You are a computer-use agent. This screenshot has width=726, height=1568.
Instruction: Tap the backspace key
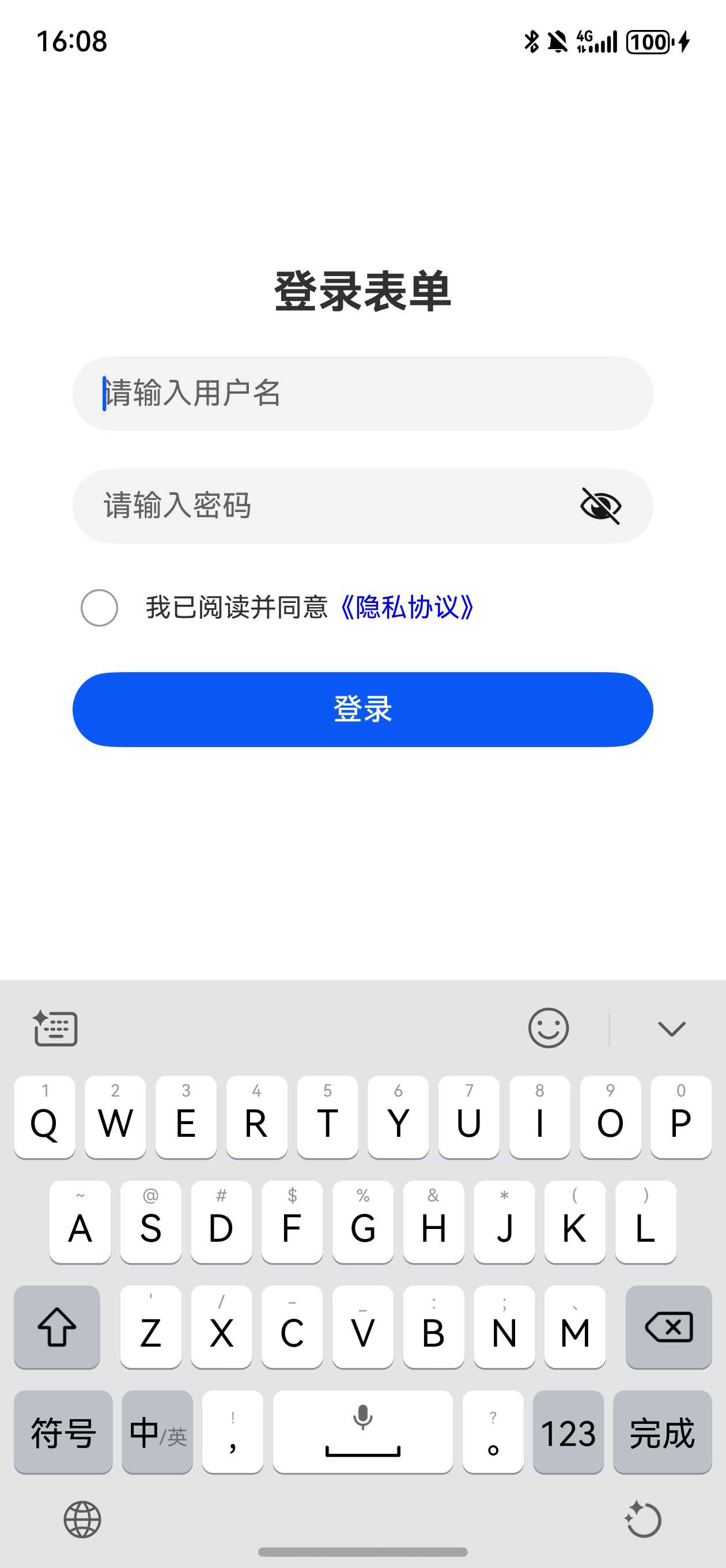click(x=668, y=1327)
